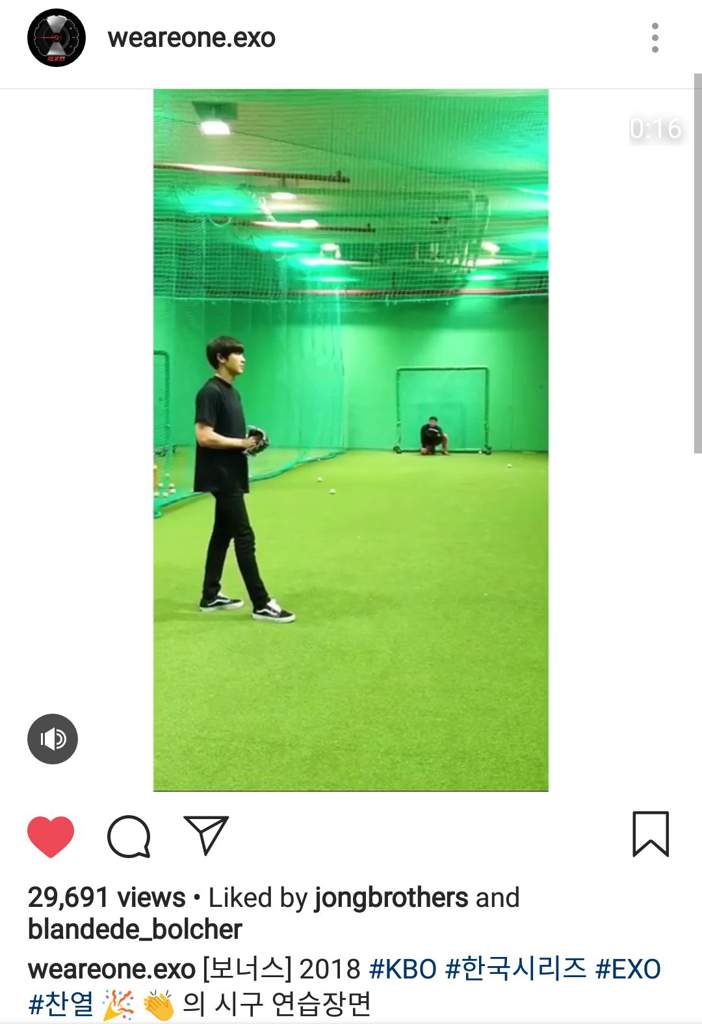Open weareone.exo username in header
The height and width of the screenshot is (1024, 702).
tap(191, 38)
